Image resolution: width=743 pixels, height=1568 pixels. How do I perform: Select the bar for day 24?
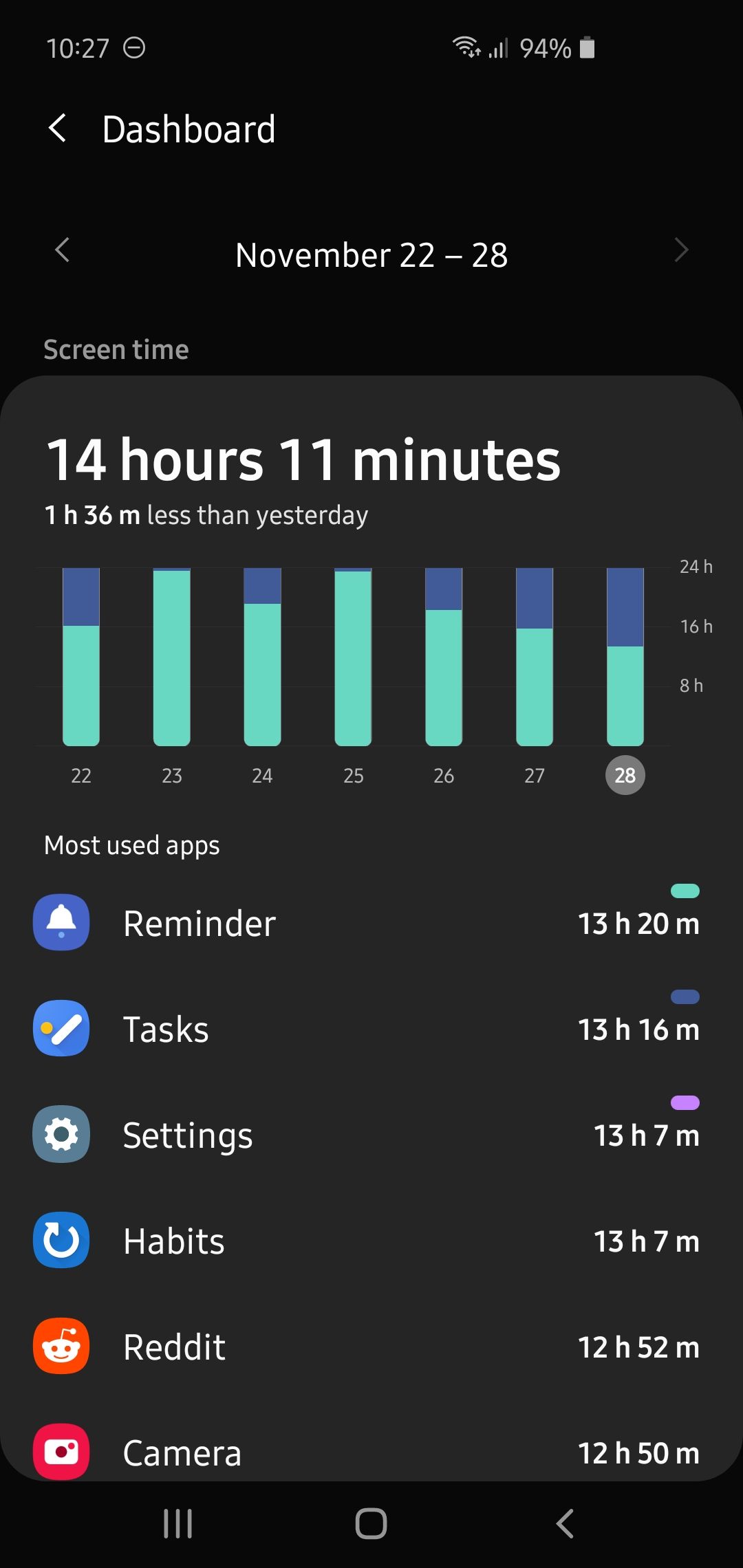coord(263,657)
